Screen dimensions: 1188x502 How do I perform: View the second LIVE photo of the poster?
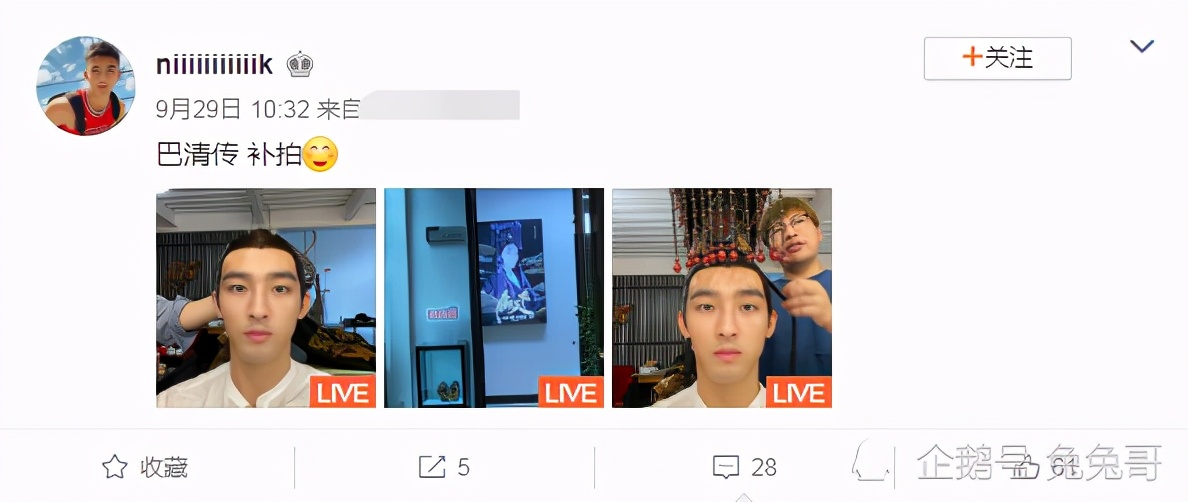[494, 297]
